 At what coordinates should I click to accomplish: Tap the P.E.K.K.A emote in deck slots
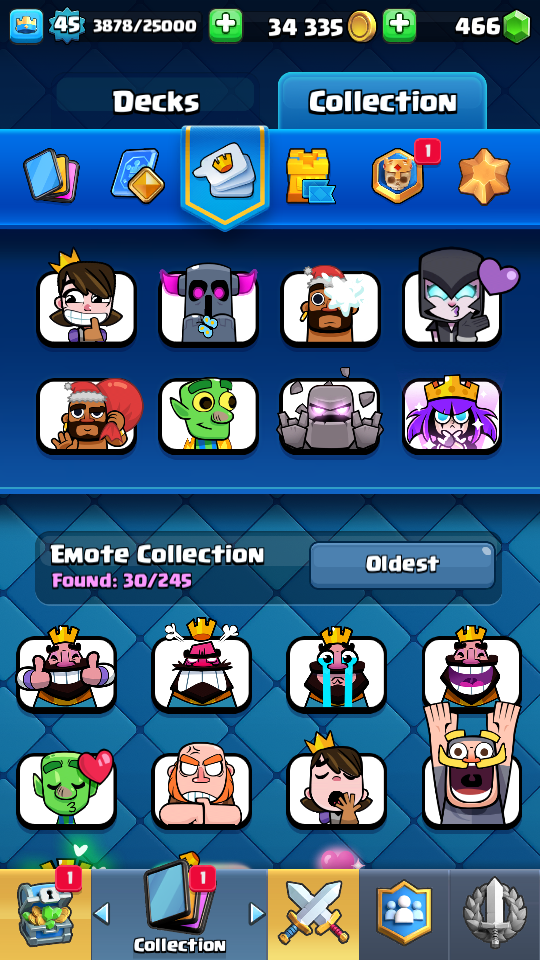click(x=209, y=304)
